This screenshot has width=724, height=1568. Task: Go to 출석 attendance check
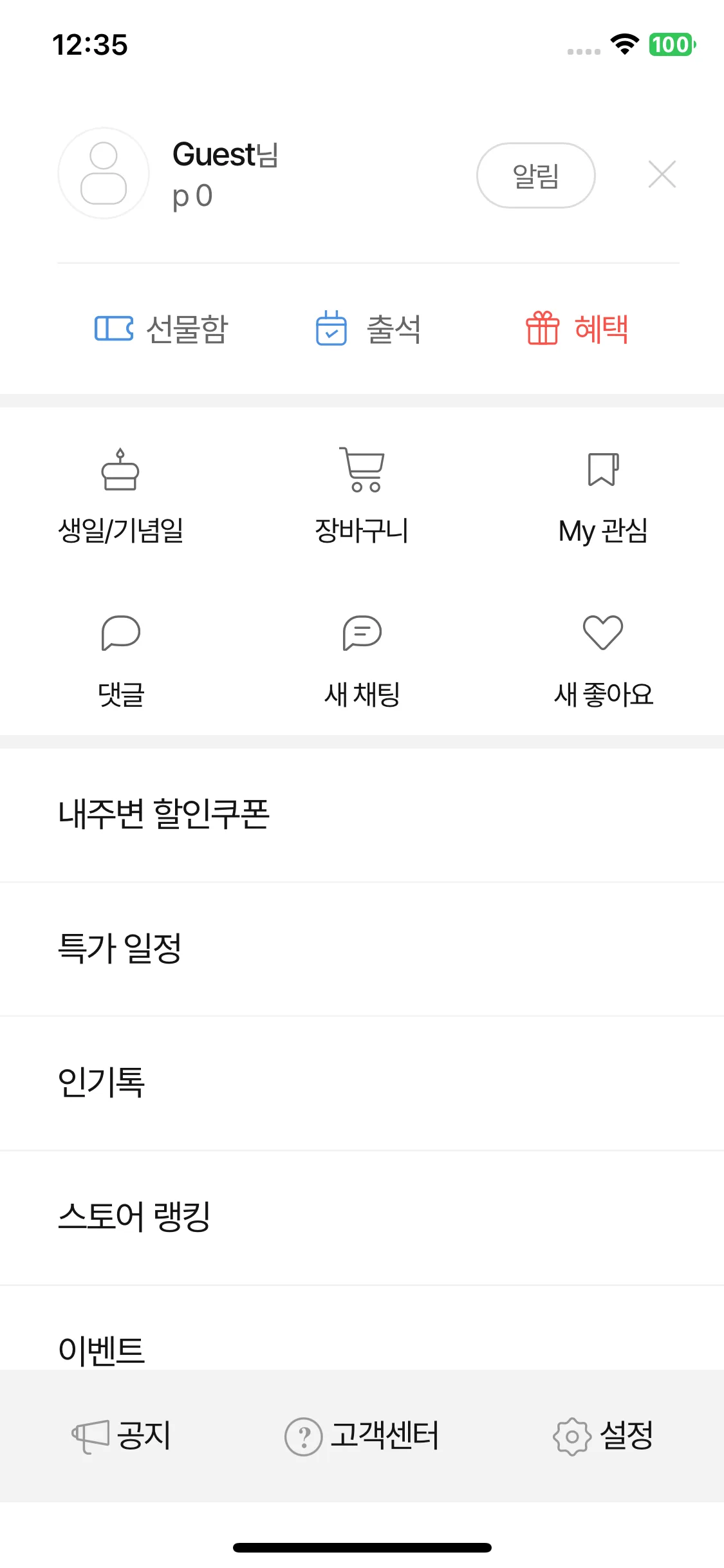368,329
